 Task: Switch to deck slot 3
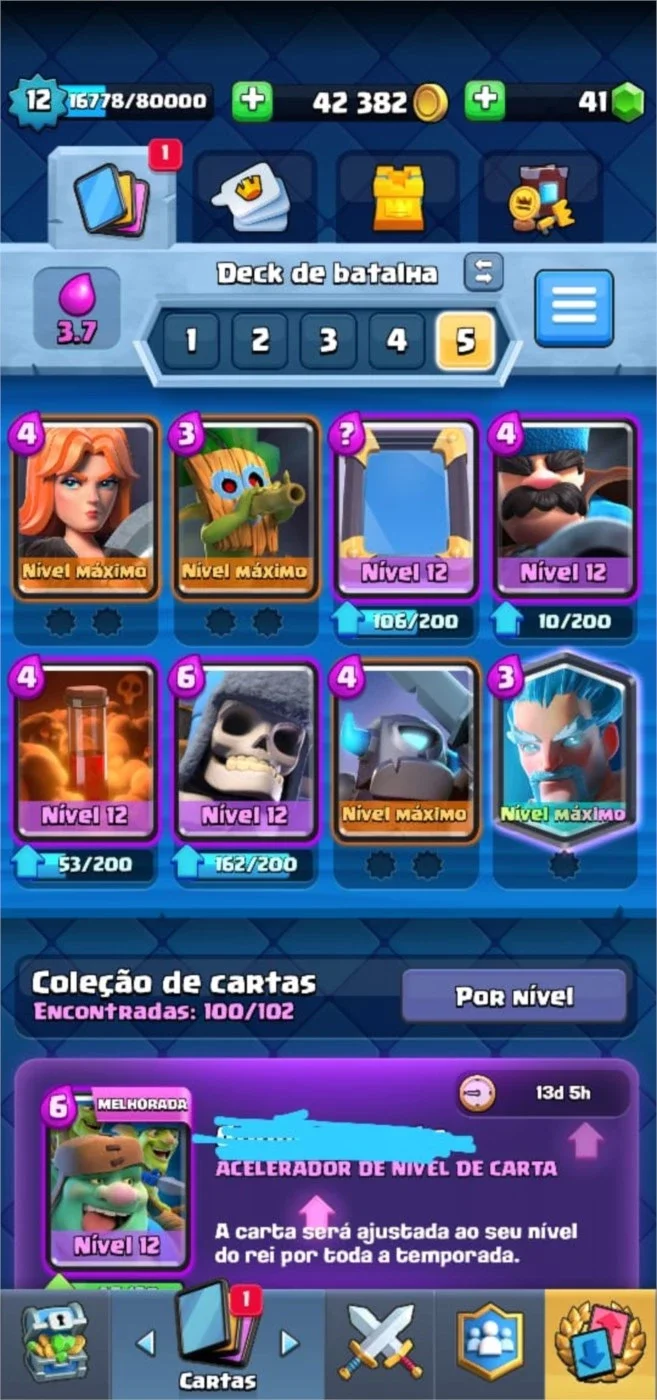tap(327, 341)
